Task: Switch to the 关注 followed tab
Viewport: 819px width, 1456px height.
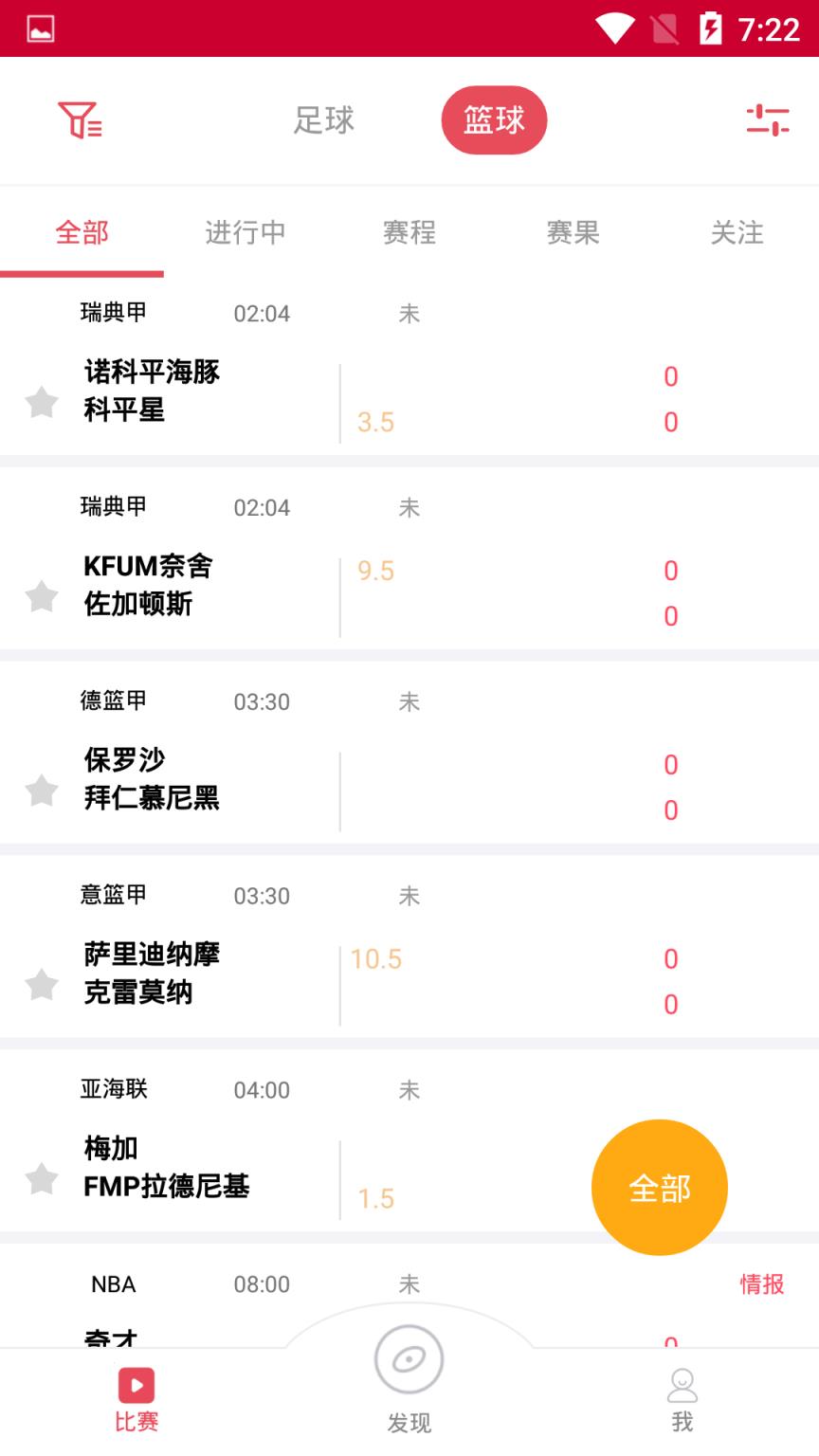Action: [737, 232]
